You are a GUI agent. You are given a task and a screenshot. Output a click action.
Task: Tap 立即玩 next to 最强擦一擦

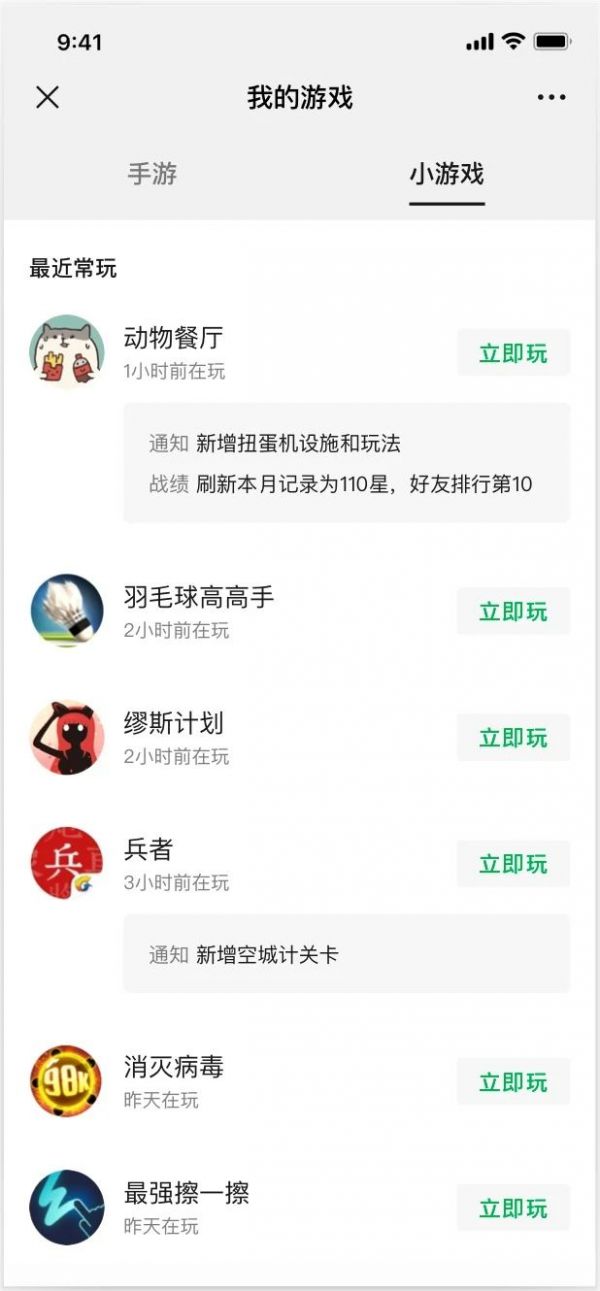(513, 1208)
